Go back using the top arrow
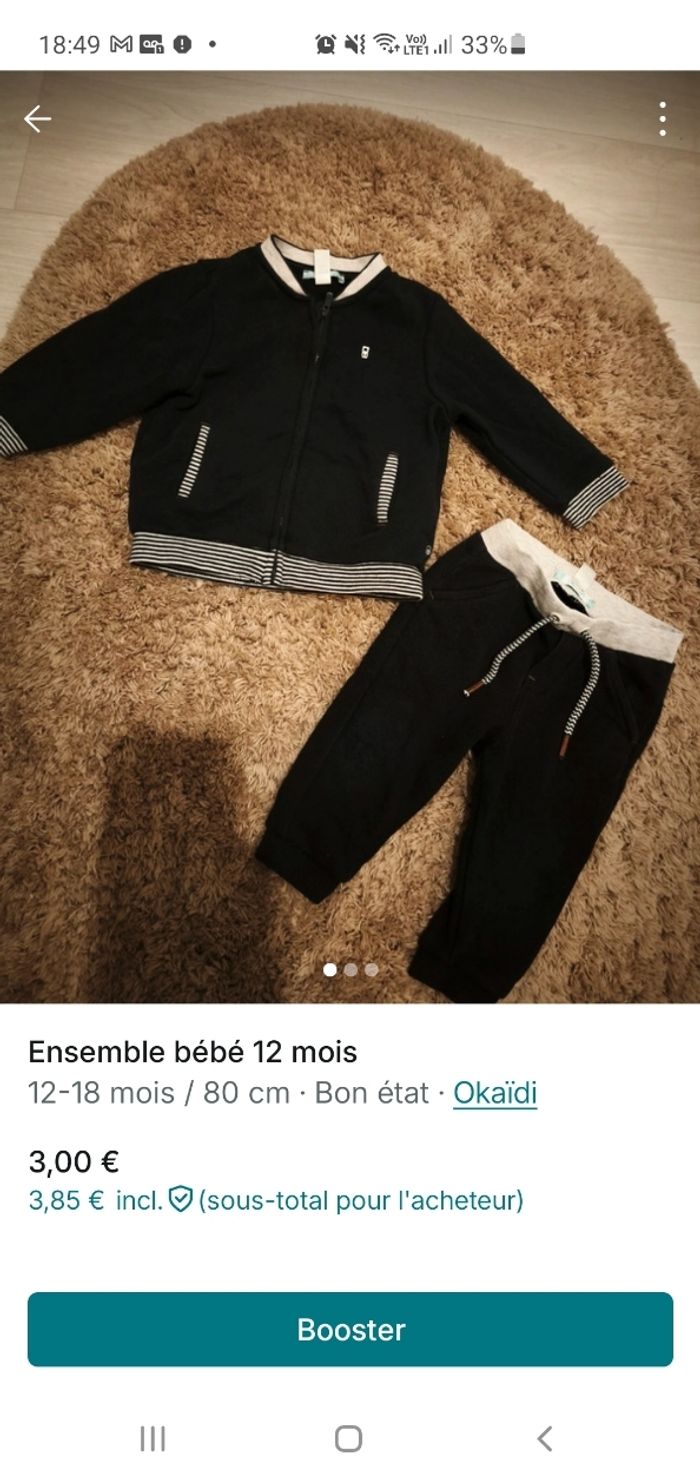Viewport: 700px width, 1478px height. [37, 120]
